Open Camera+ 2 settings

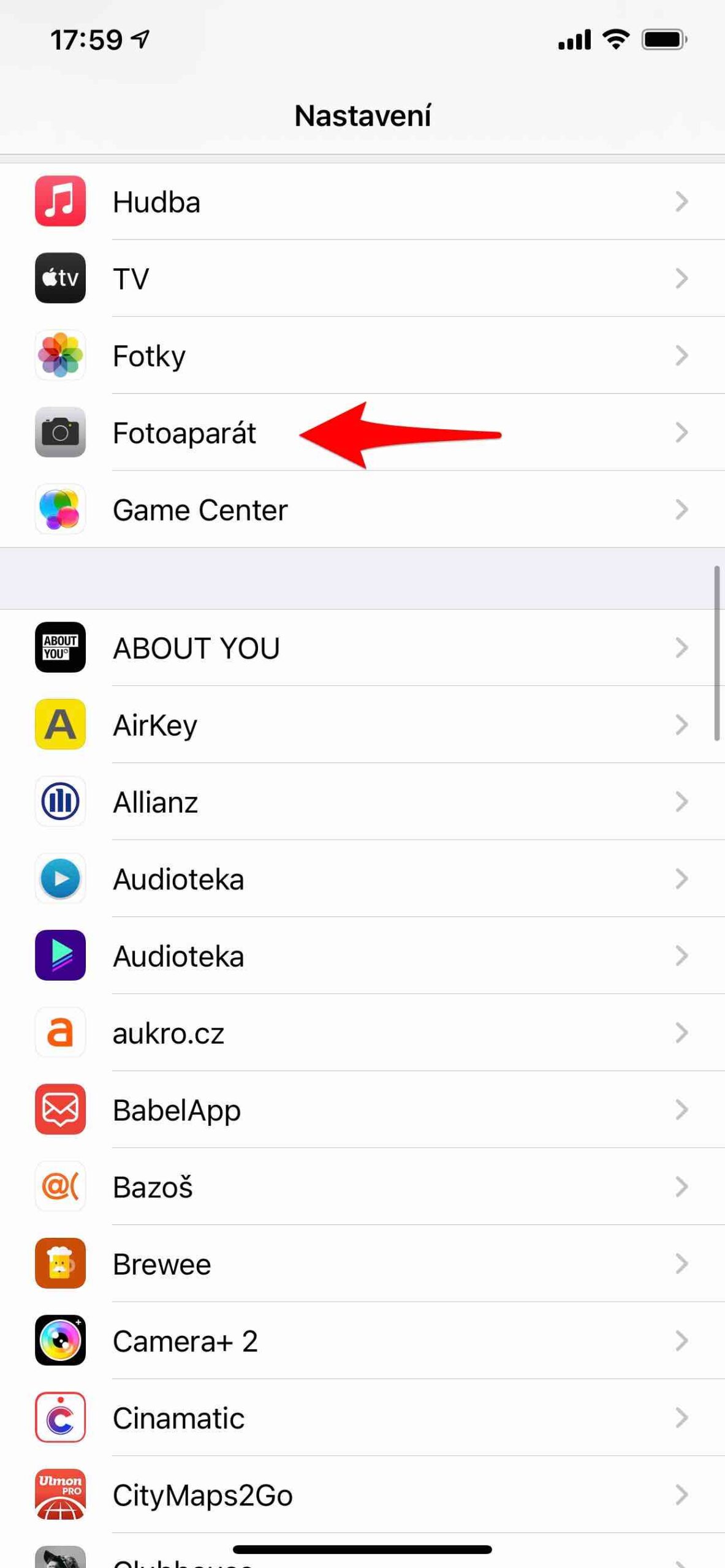(x=362, y=1341)
